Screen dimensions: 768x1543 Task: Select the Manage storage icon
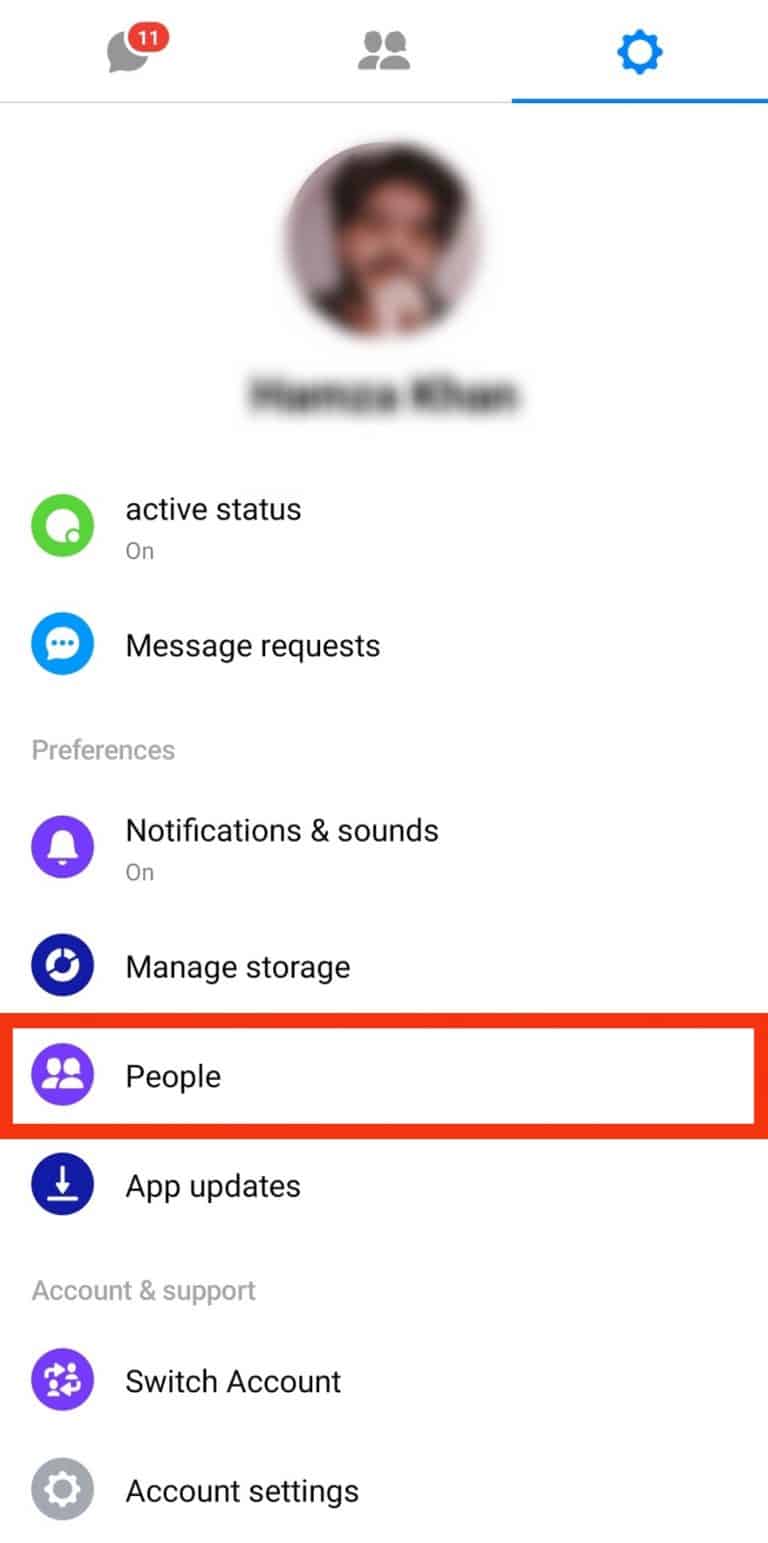click(x=62, y=964)
